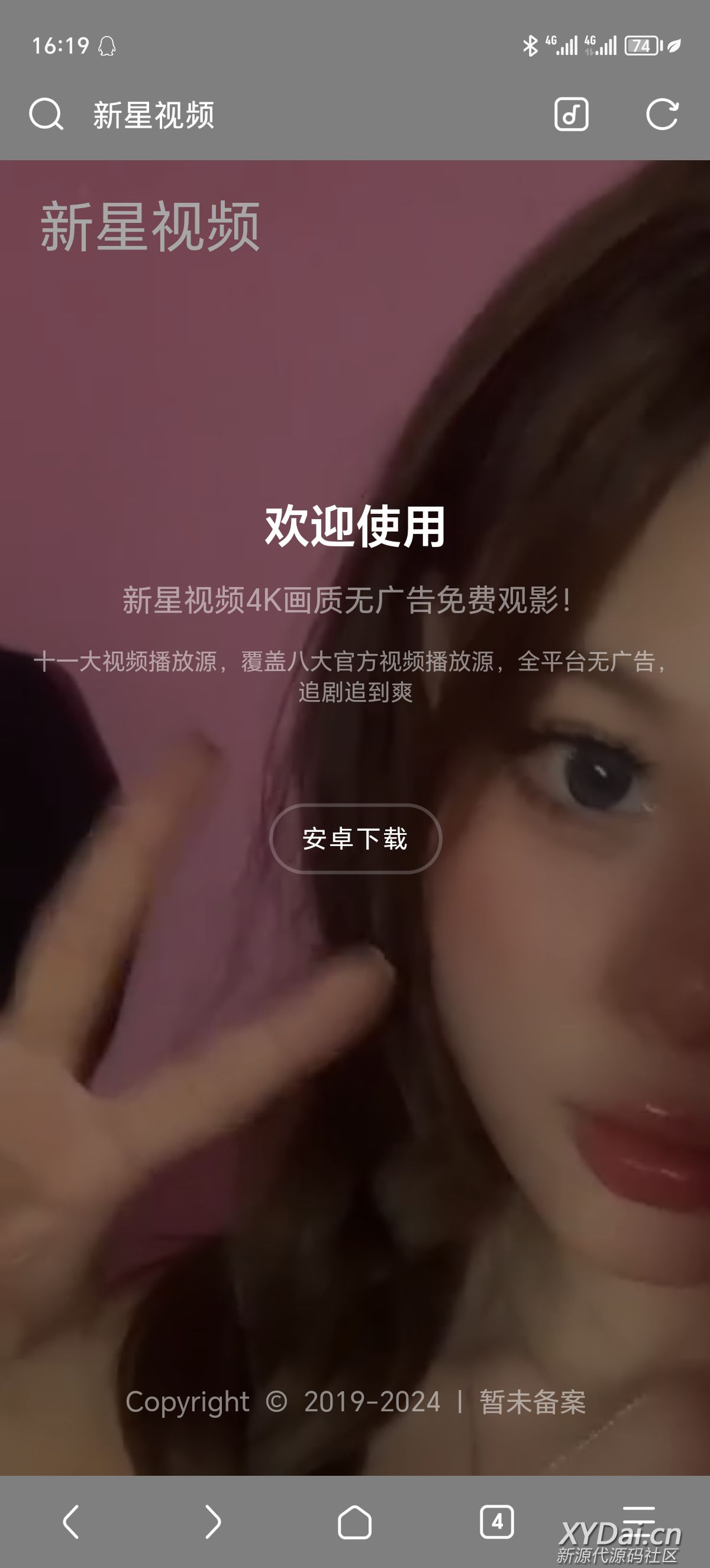Image resolution: width=710 pixels, height=1568 pixels.
Task: Go back to the previous page
Action: (x=71, y=1522)
